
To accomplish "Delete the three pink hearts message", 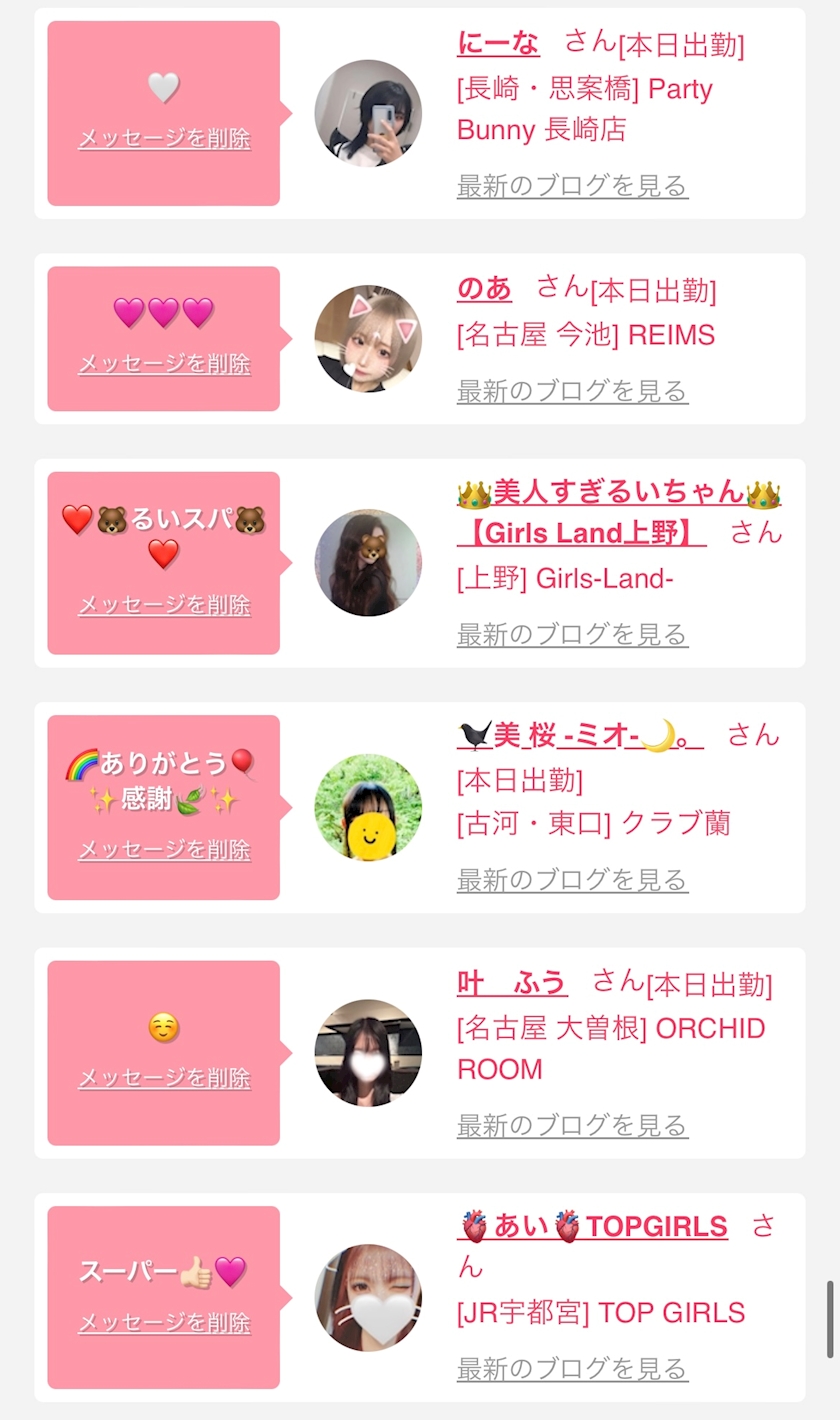I will click(x=164, y=363).
